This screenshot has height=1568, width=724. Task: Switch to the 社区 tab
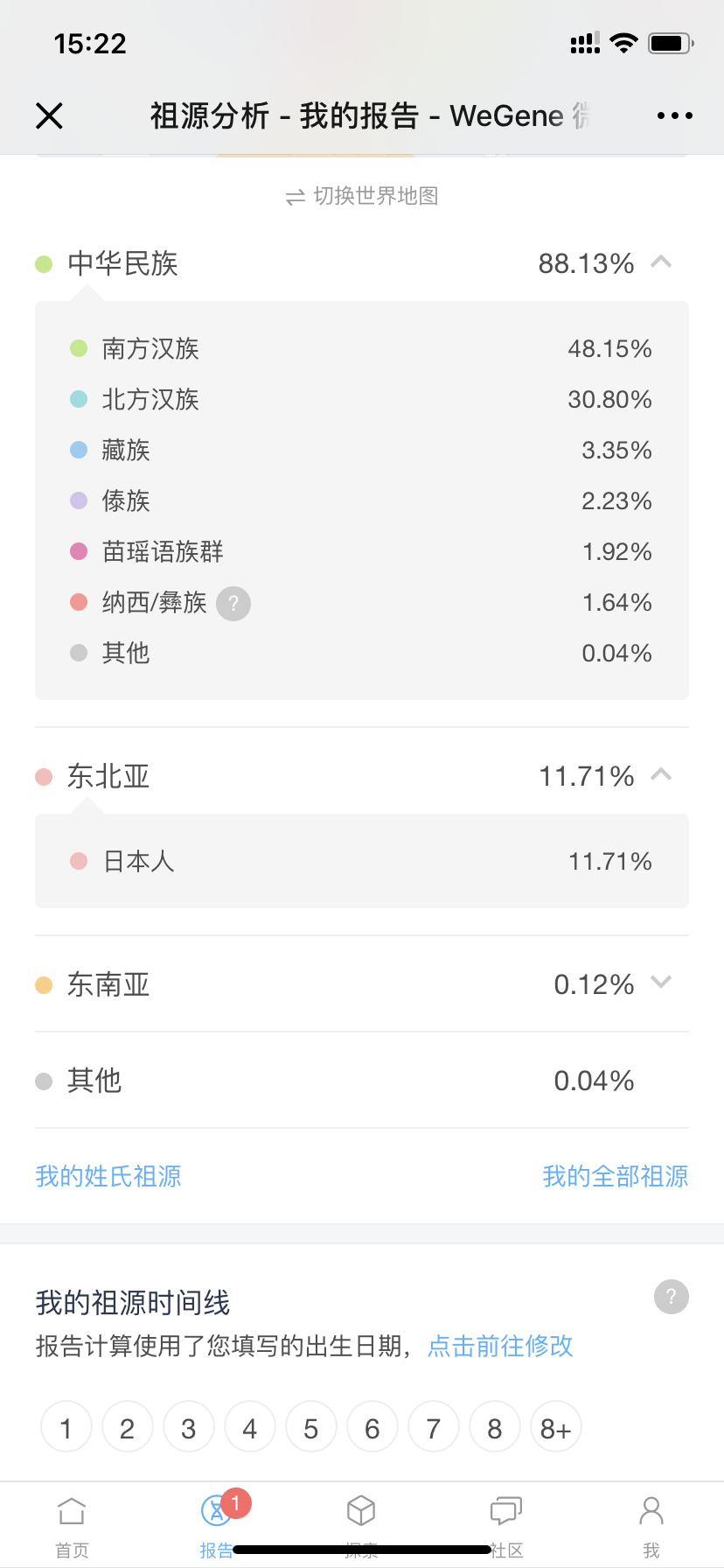pos(506,1527)
